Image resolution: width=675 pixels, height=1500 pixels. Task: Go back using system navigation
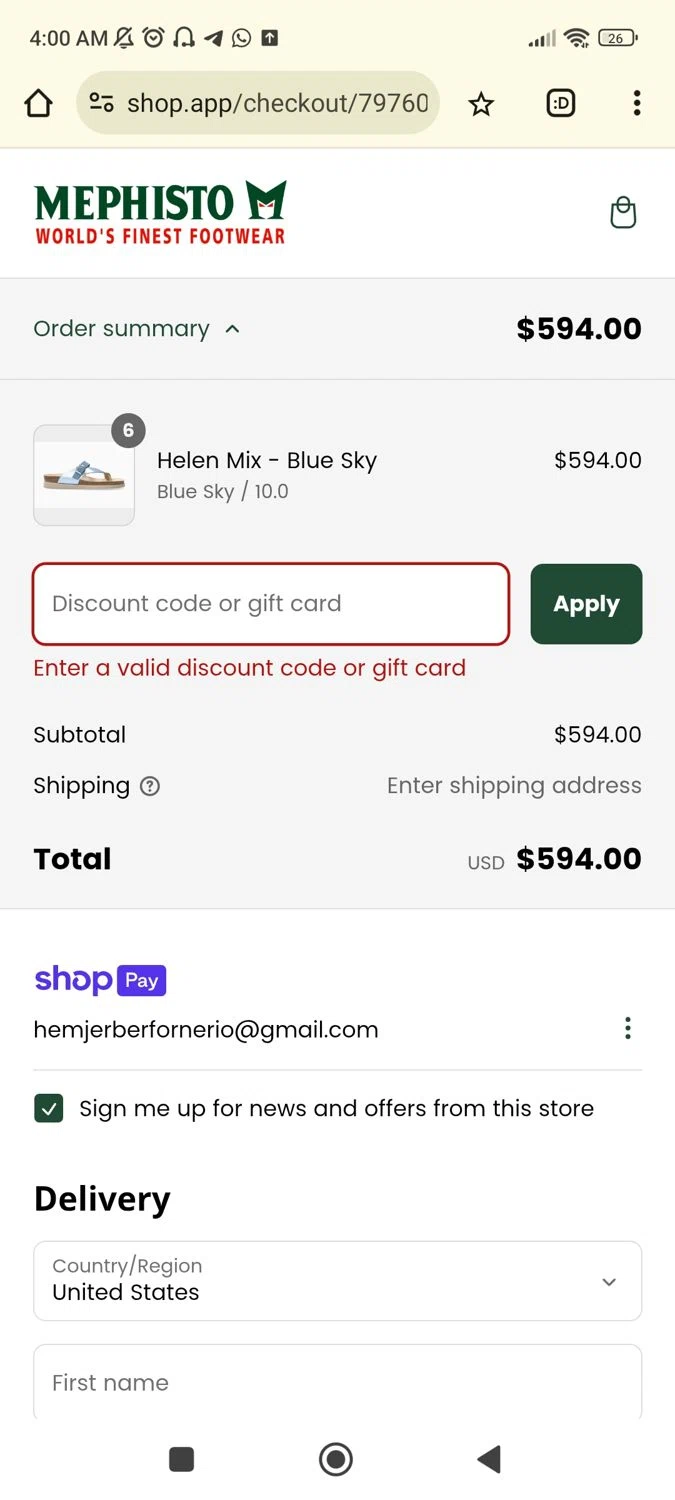(489, 1459)
